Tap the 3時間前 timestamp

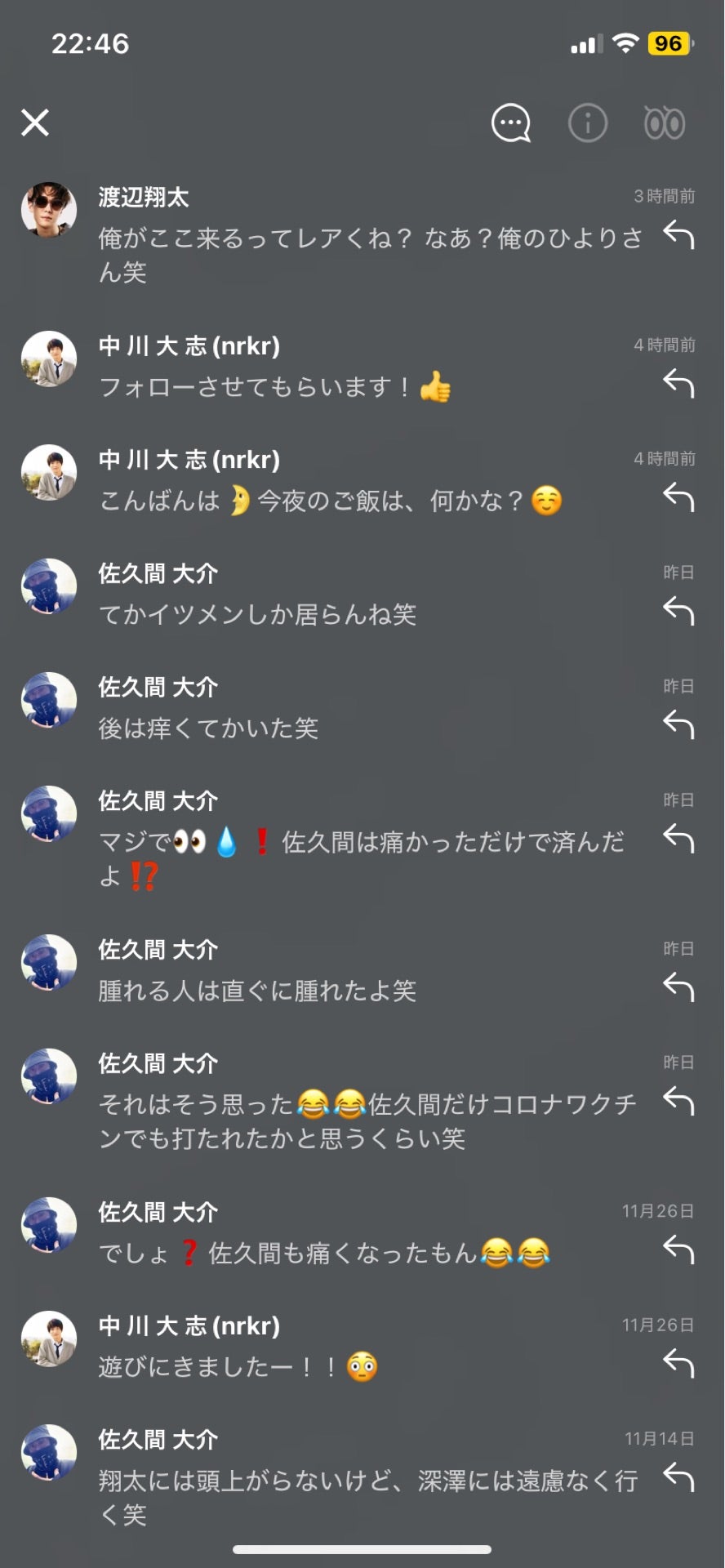click(662, 197)
